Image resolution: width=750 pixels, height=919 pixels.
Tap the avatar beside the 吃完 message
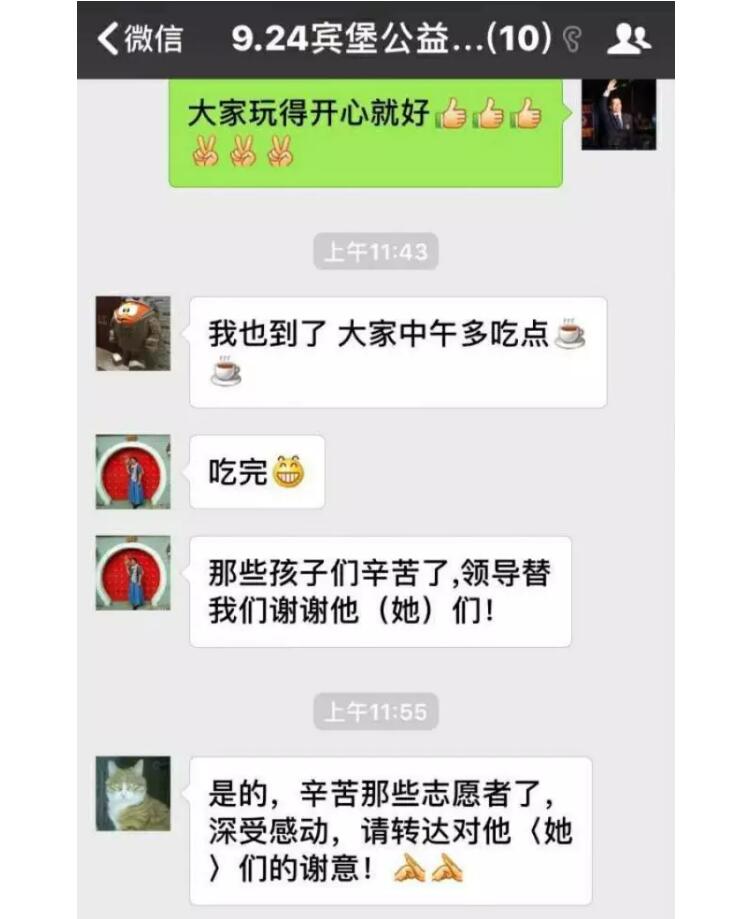(133, 471)
